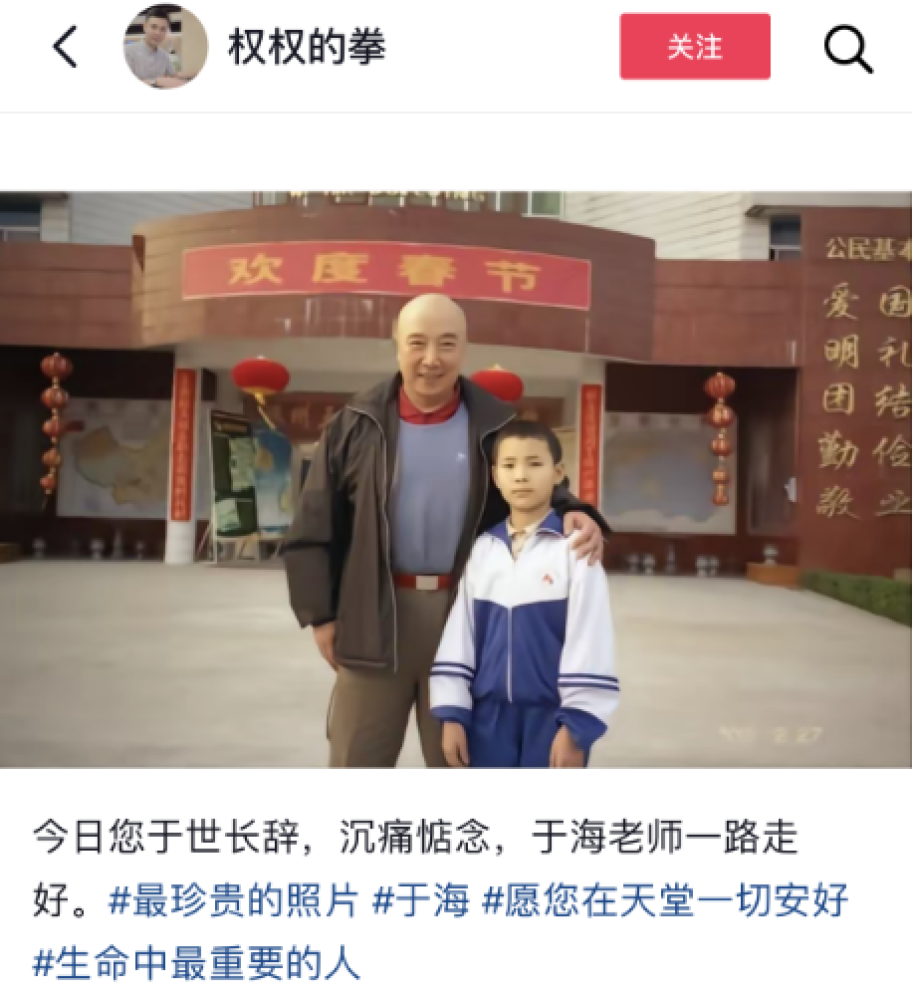914x1000 pixels.
Task: Open the hashtag #愿您在天堂一切安好
Action: coord(665,902)
